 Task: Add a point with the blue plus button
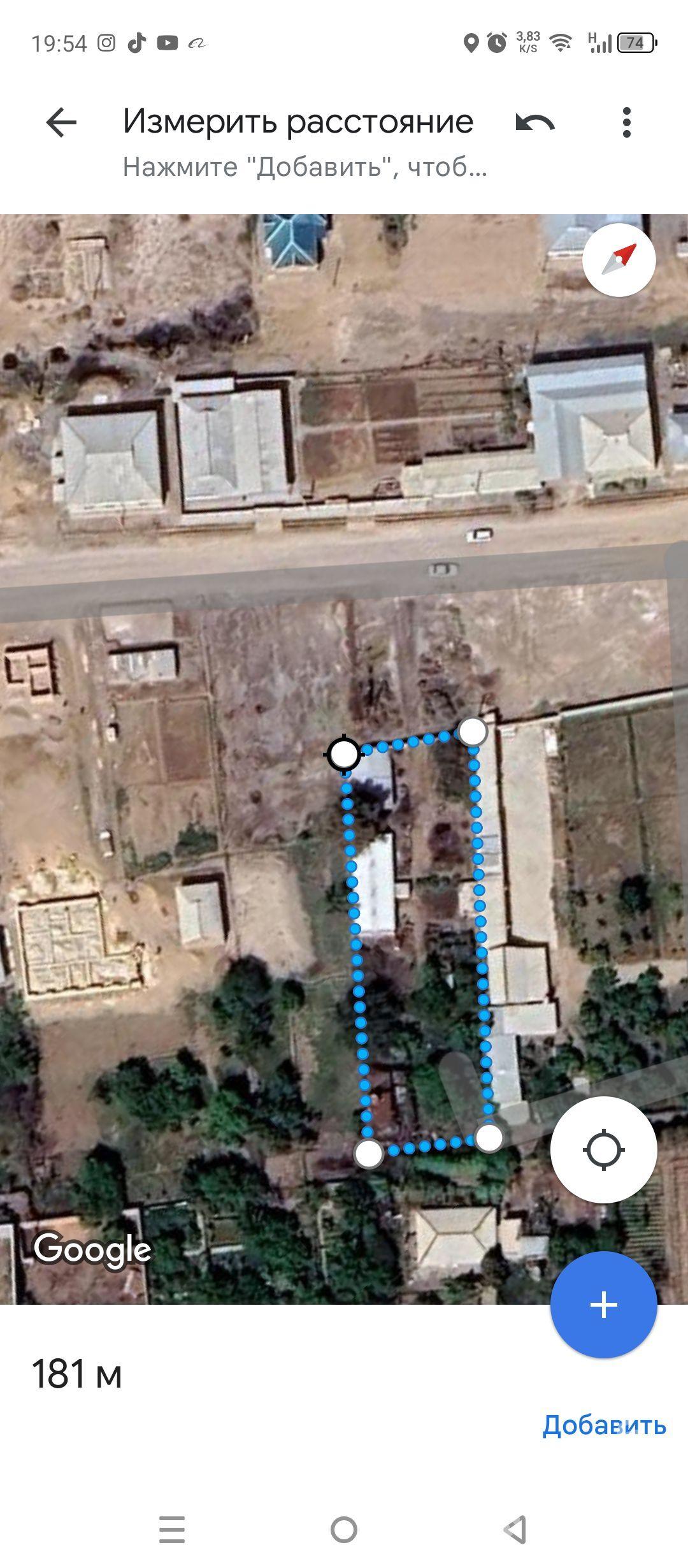603,1305
